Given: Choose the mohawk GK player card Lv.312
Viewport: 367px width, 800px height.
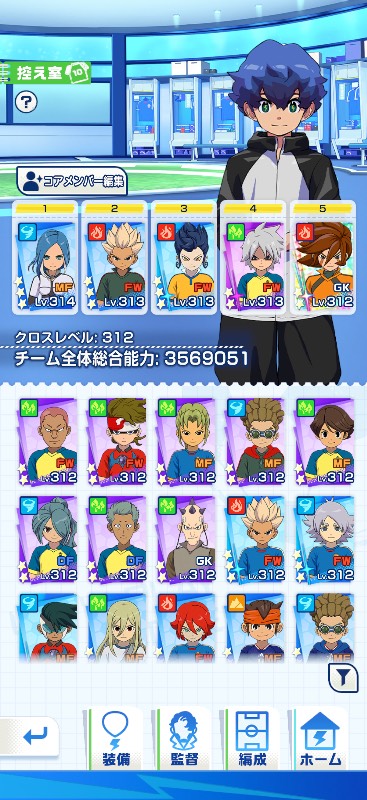Looking at the screenshot, I should pos(186,539).
